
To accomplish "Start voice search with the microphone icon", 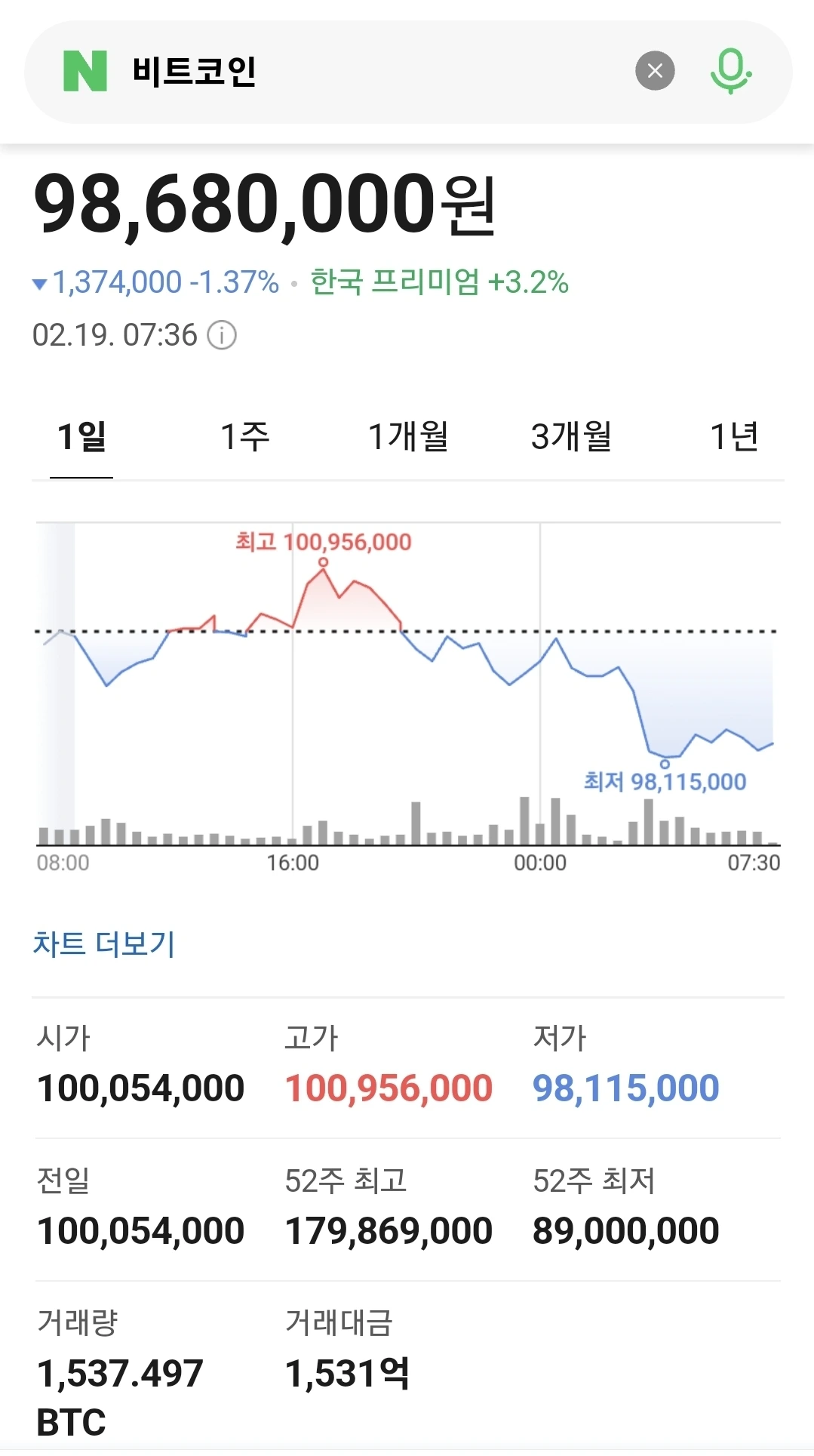I will 730,71.
